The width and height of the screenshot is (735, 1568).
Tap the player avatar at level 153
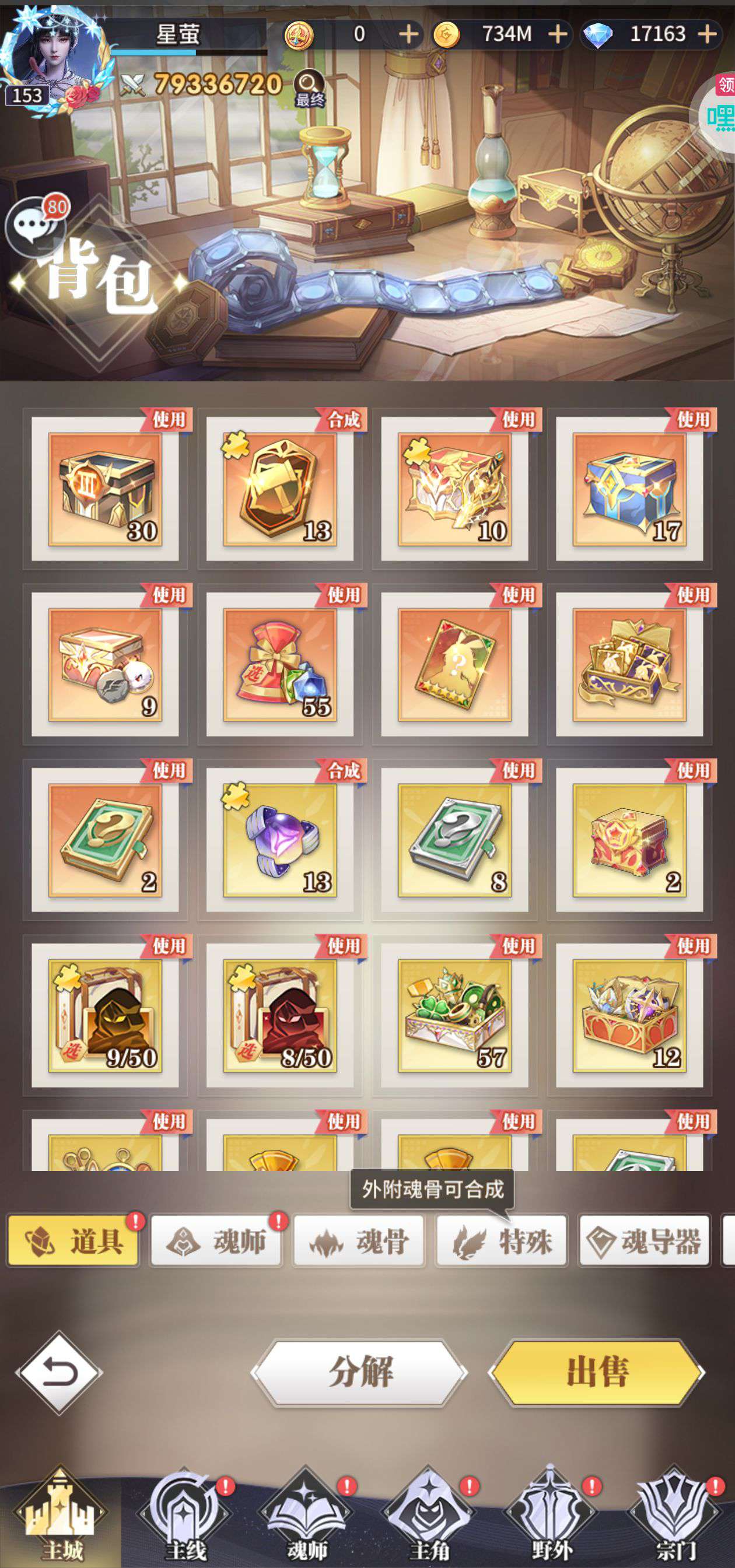(54, 58)
